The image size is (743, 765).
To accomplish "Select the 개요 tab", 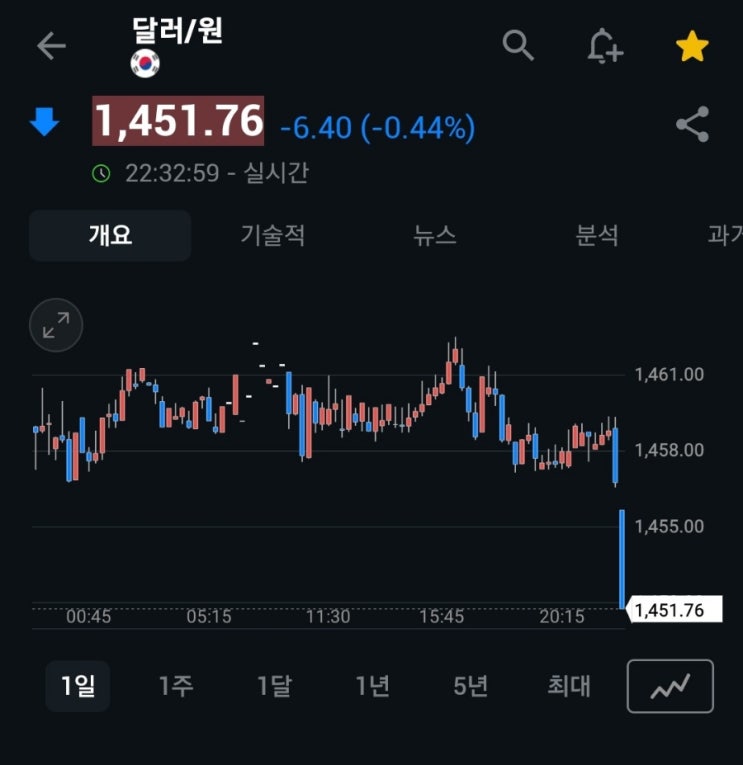I will (x=110, y=236).
